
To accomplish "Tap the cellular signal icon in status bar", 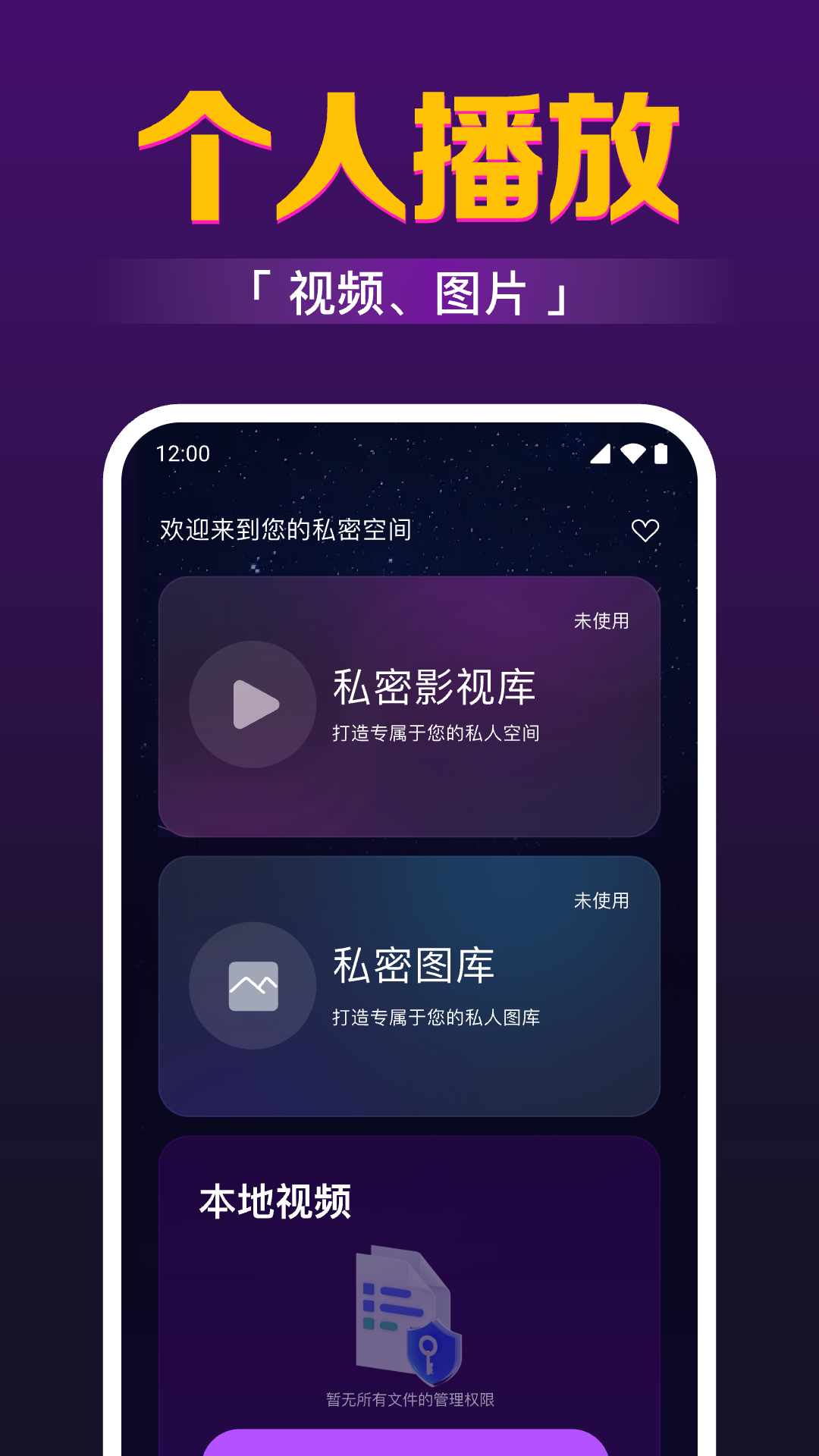I will point(601,455).
